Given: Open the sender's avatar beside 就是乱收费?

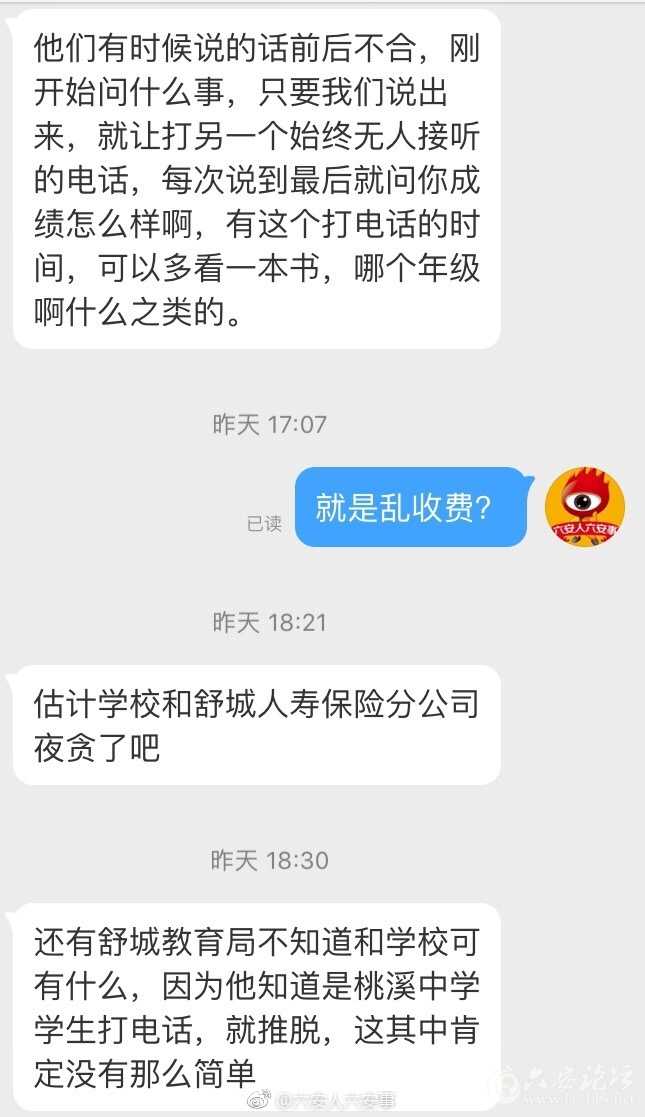Looking at the screenshot, I should point(585,507).
